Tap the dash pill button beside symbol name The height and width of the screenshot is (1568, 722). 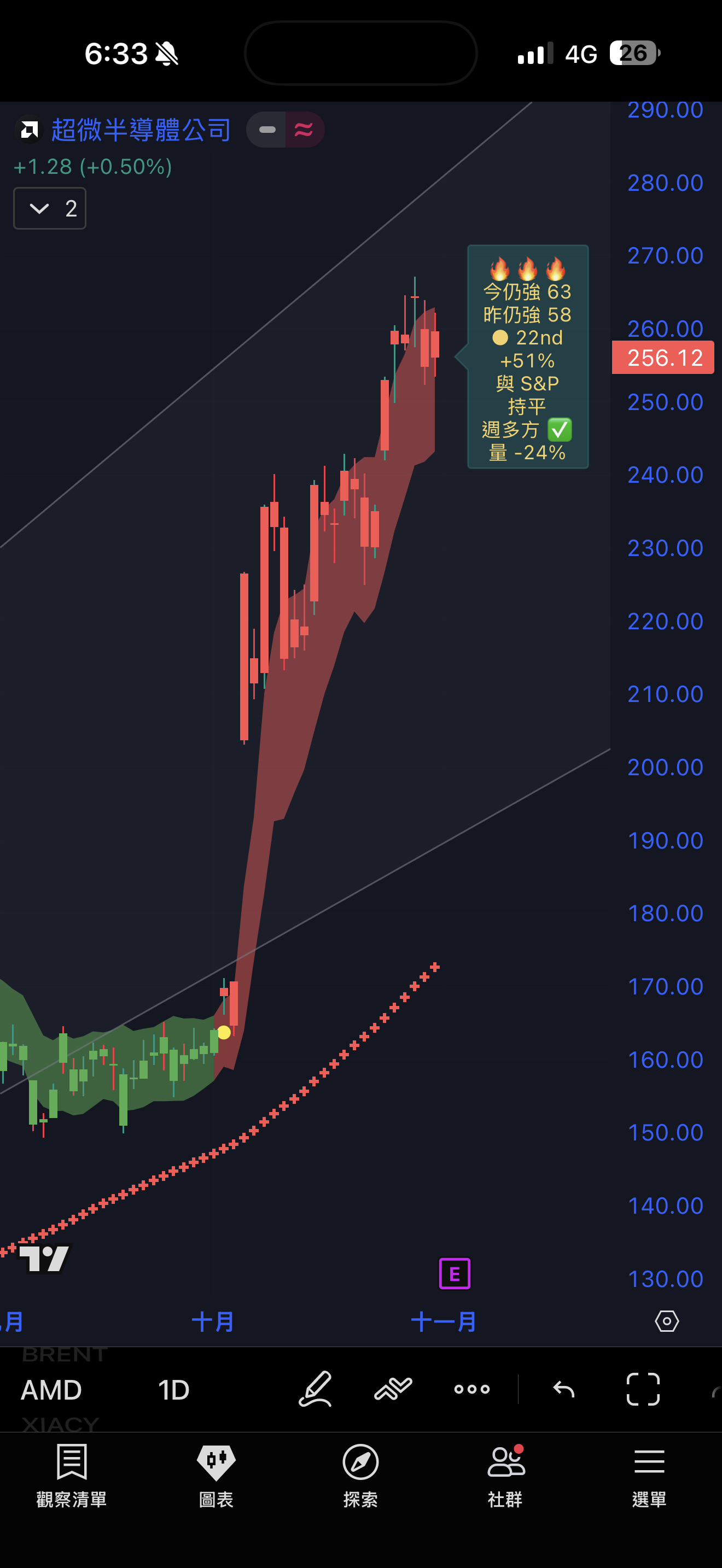[x=267, y=130]
